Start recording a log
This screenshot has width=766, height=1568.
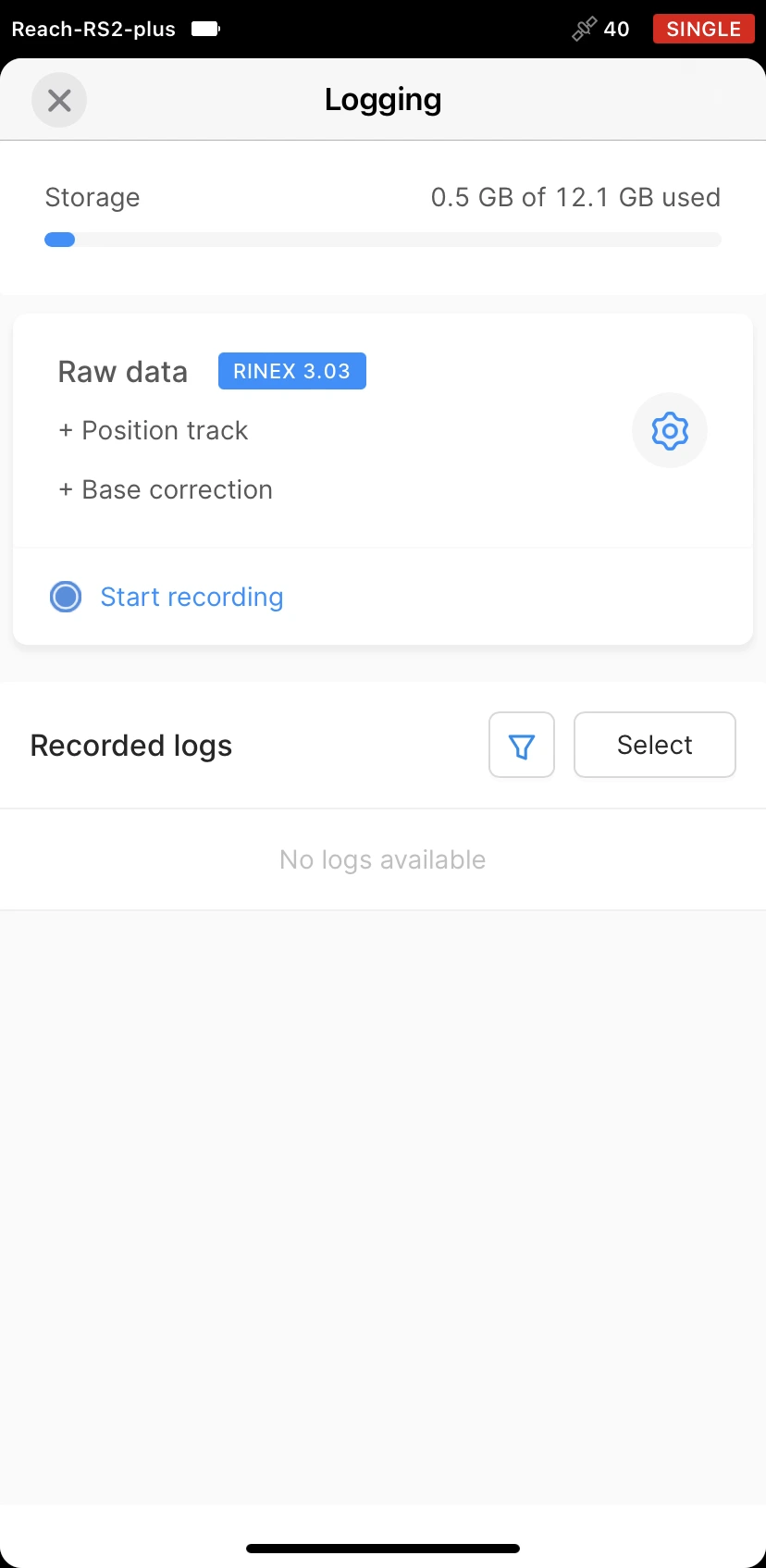point(167,598)
